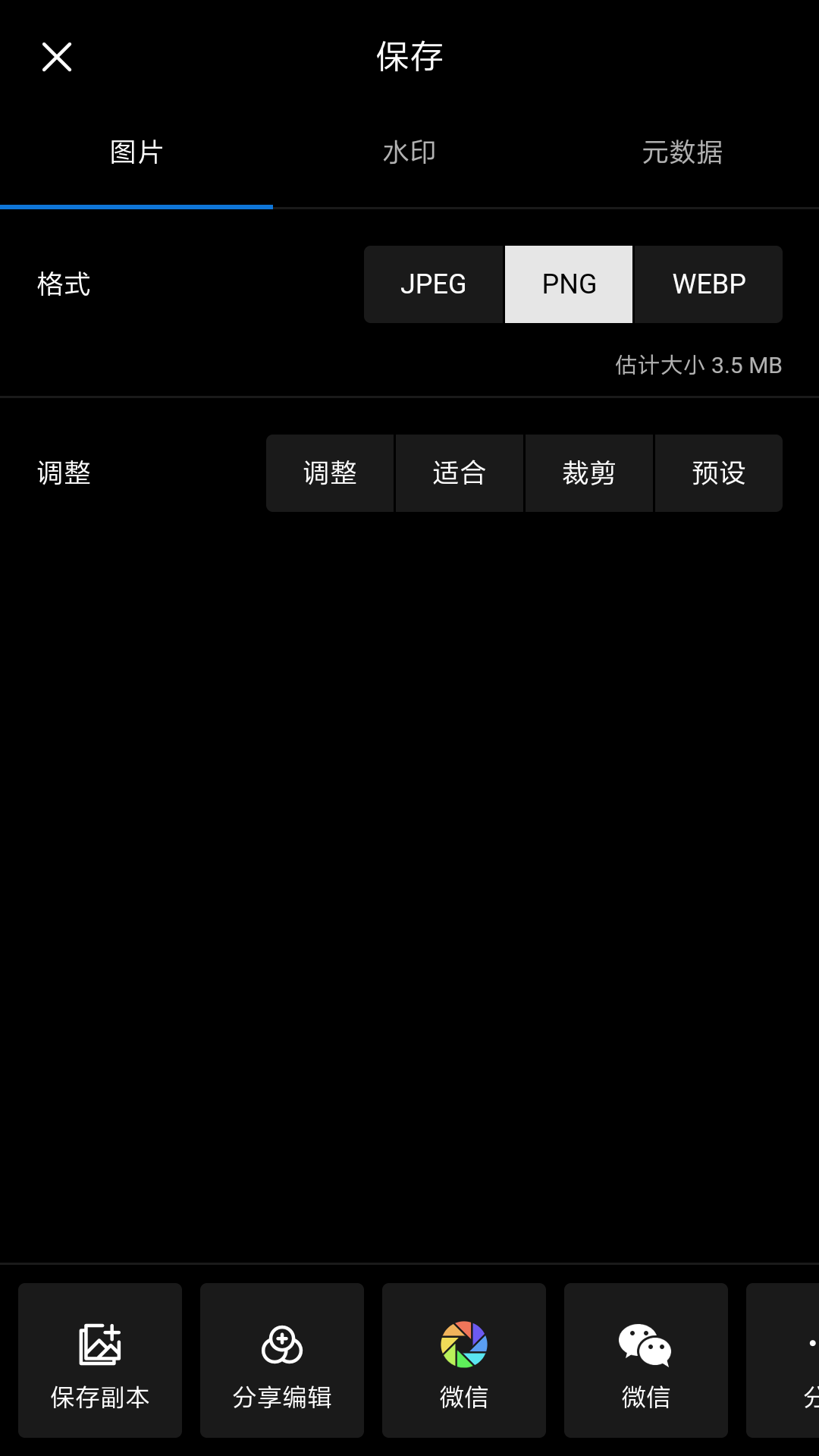Tap 保存副本 to save a copy

click(100, 1360)
